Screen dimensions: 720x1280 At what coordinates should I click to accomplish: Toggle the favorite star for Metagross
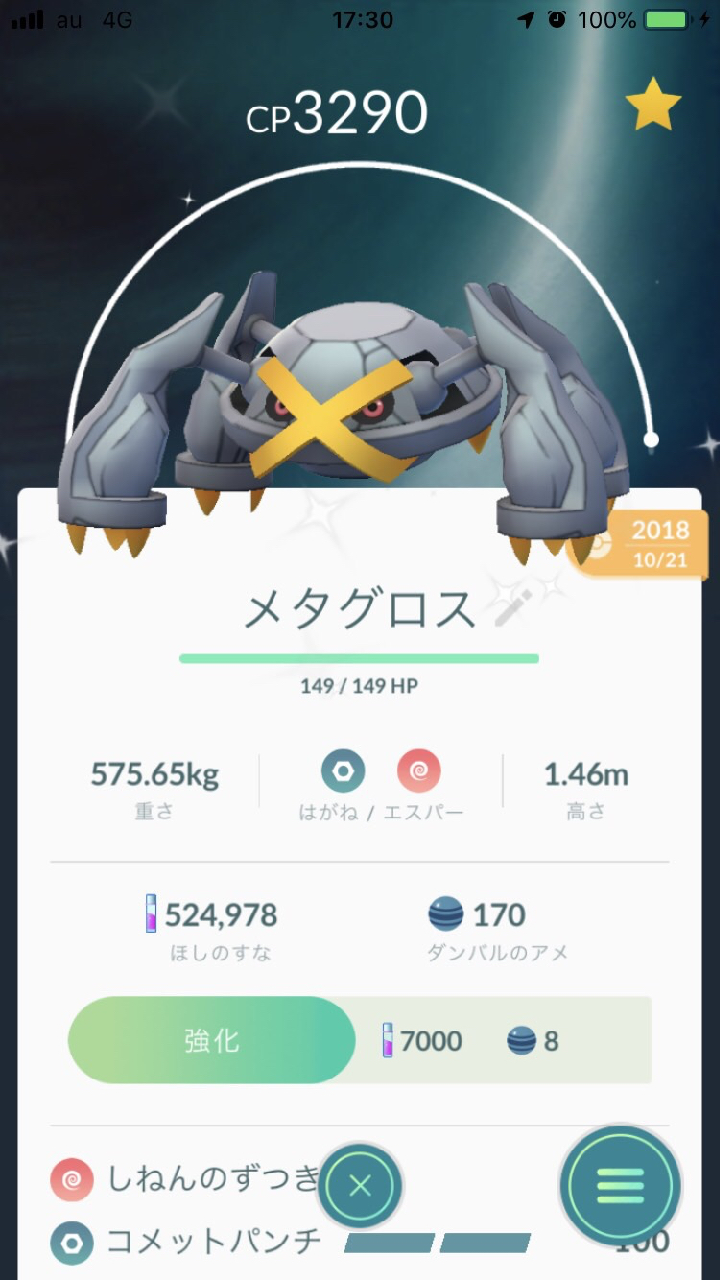(653, 103)
